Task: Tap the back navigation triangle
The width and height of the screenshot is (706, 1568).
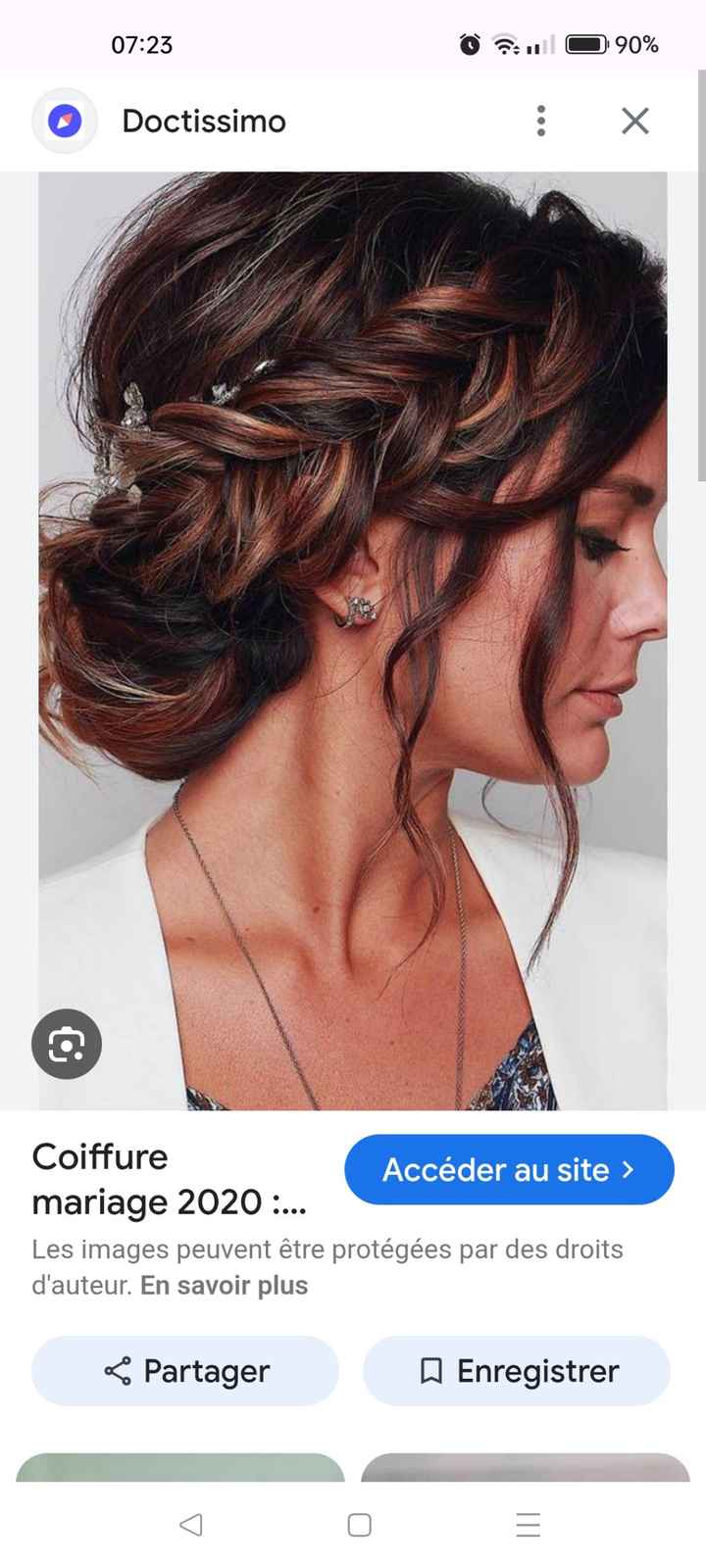Action: click(x=190, y=1525)
